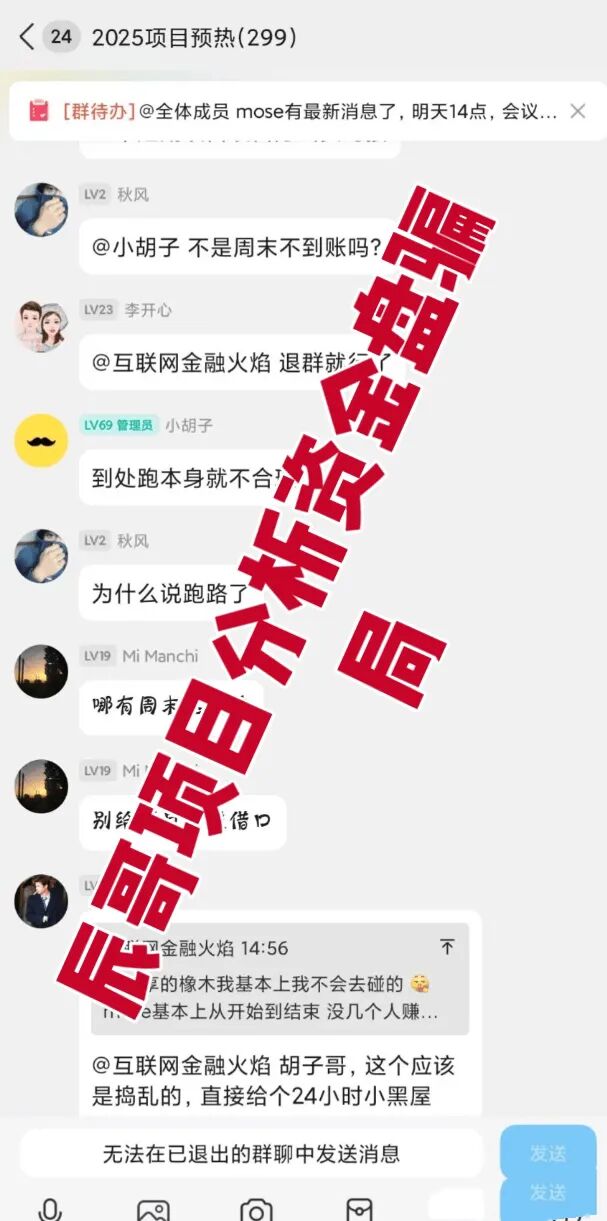Go back to the chat list
This screenshot has height=1221, width=607.
pos(26,38)
